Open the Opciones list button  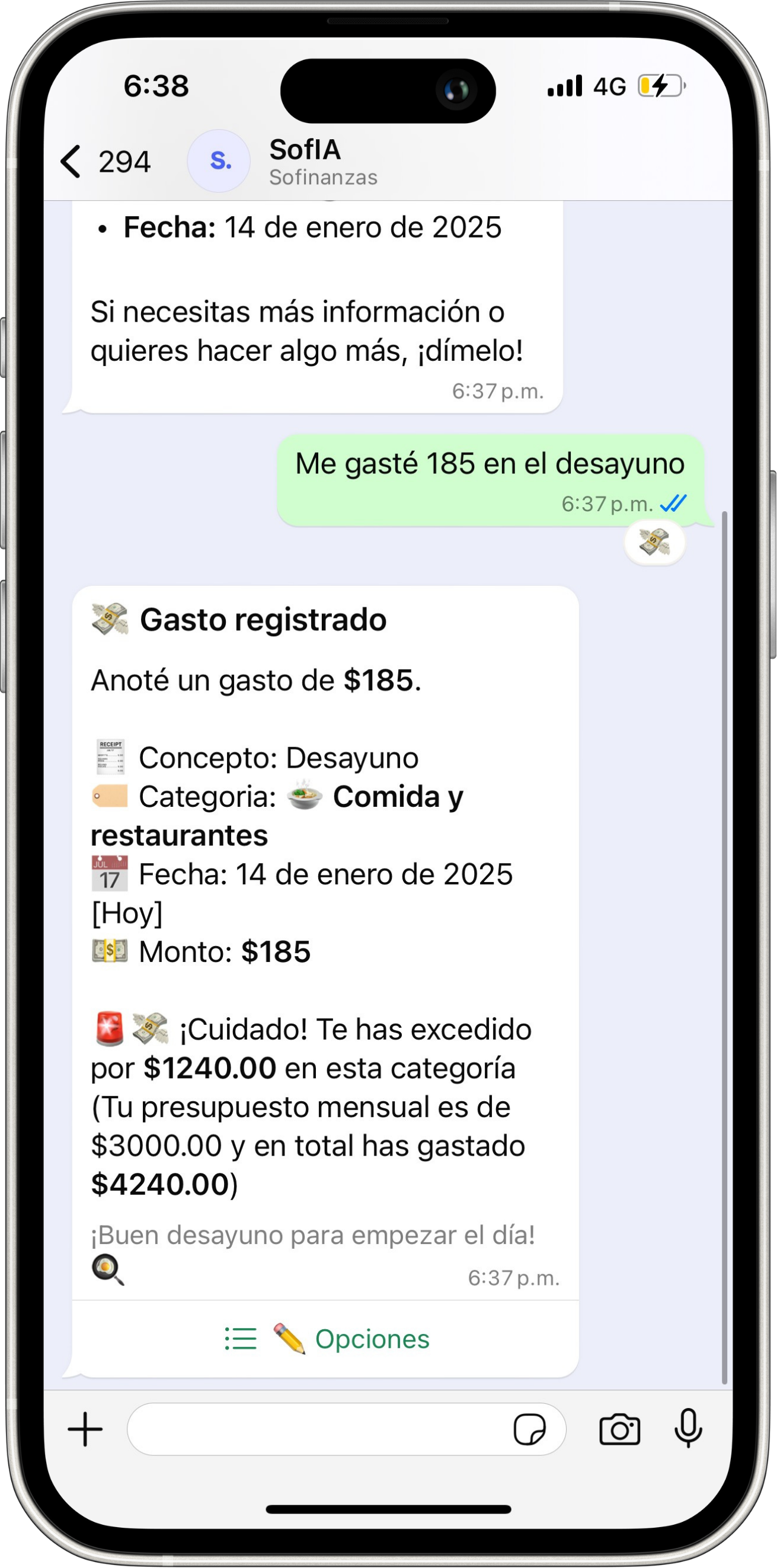click(x=327, y=1339)
